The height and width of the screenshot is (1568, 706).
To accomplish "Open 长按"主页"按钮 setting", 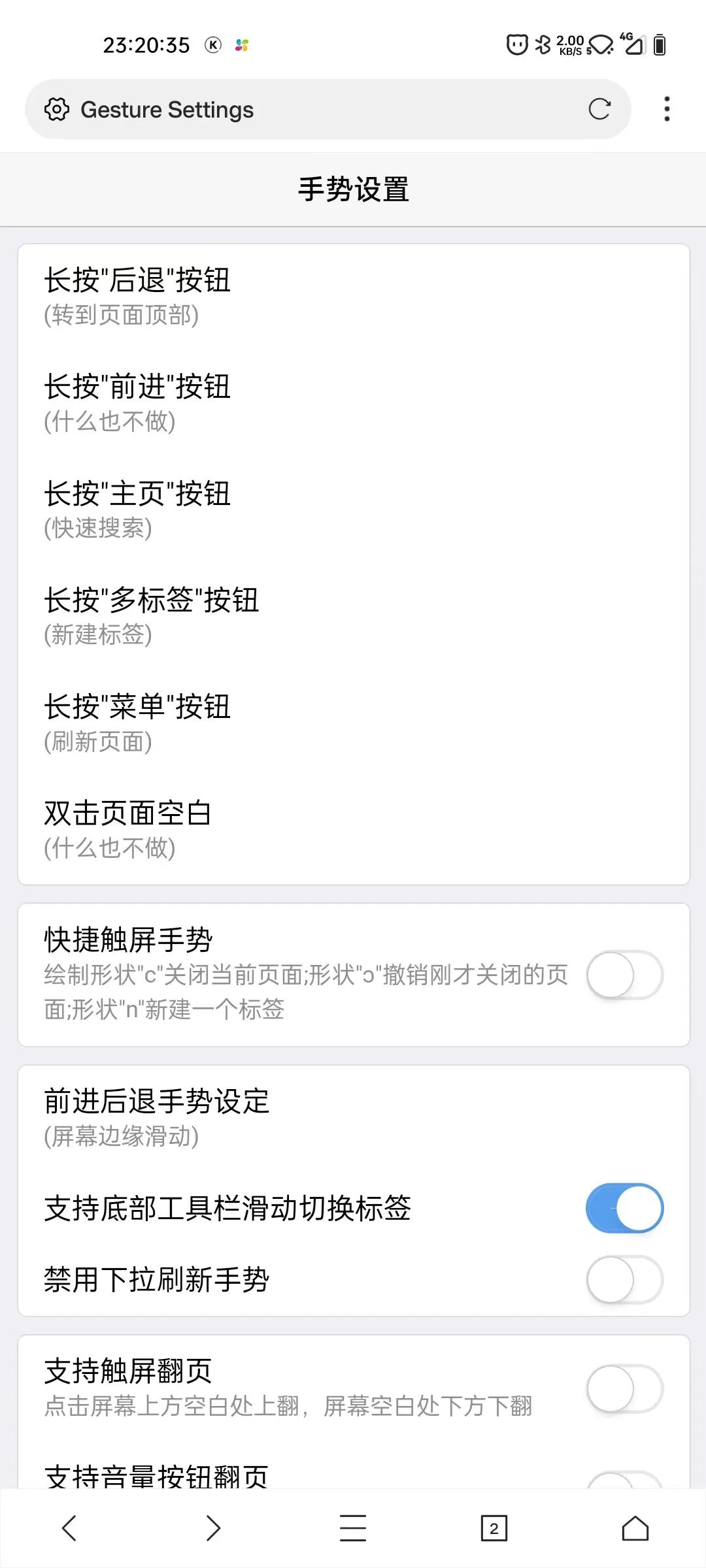I will pos(353,510).
